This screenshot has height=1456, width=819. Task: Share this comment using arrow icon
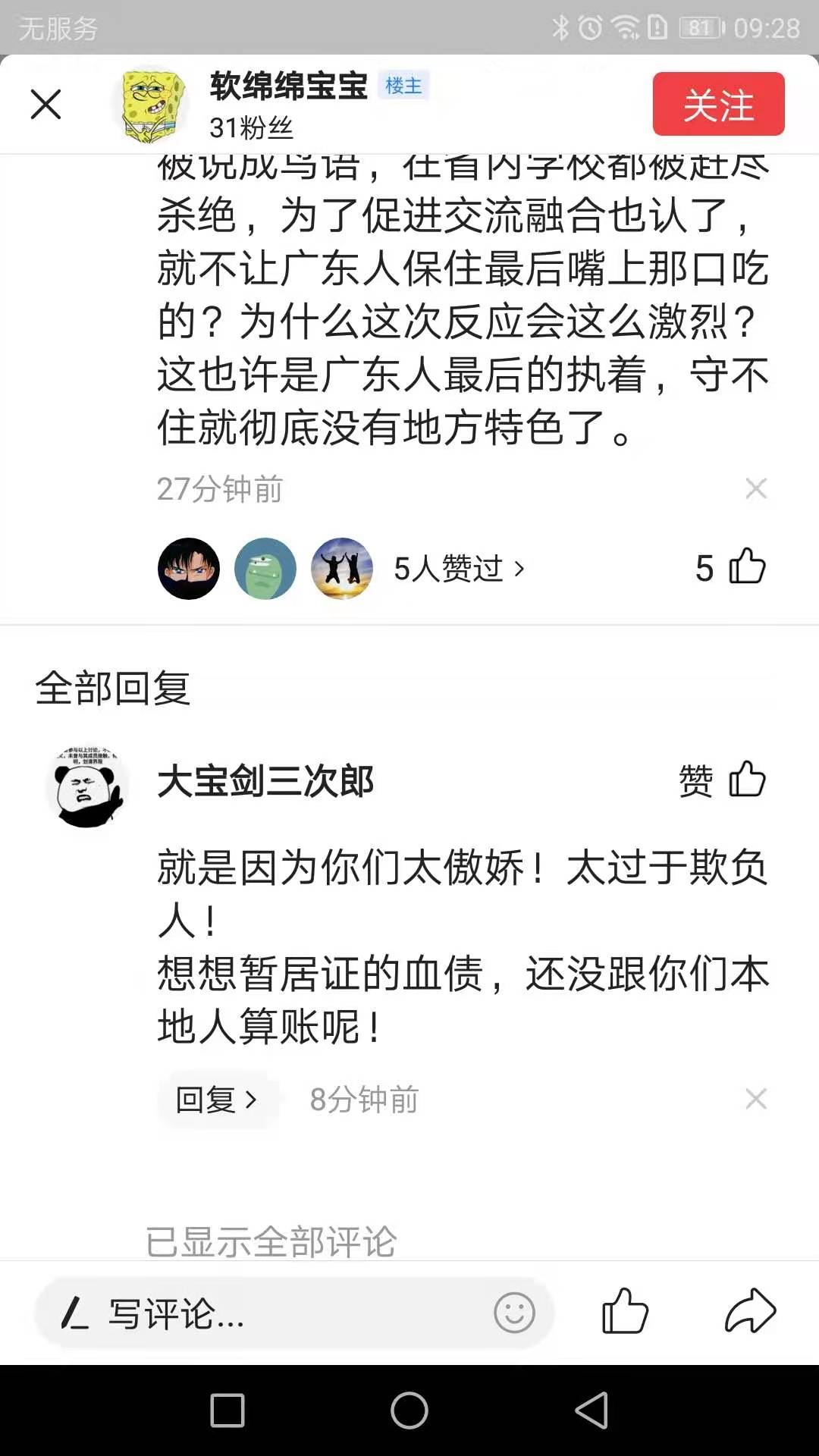pyautogui.click(x=749, y=1312)
